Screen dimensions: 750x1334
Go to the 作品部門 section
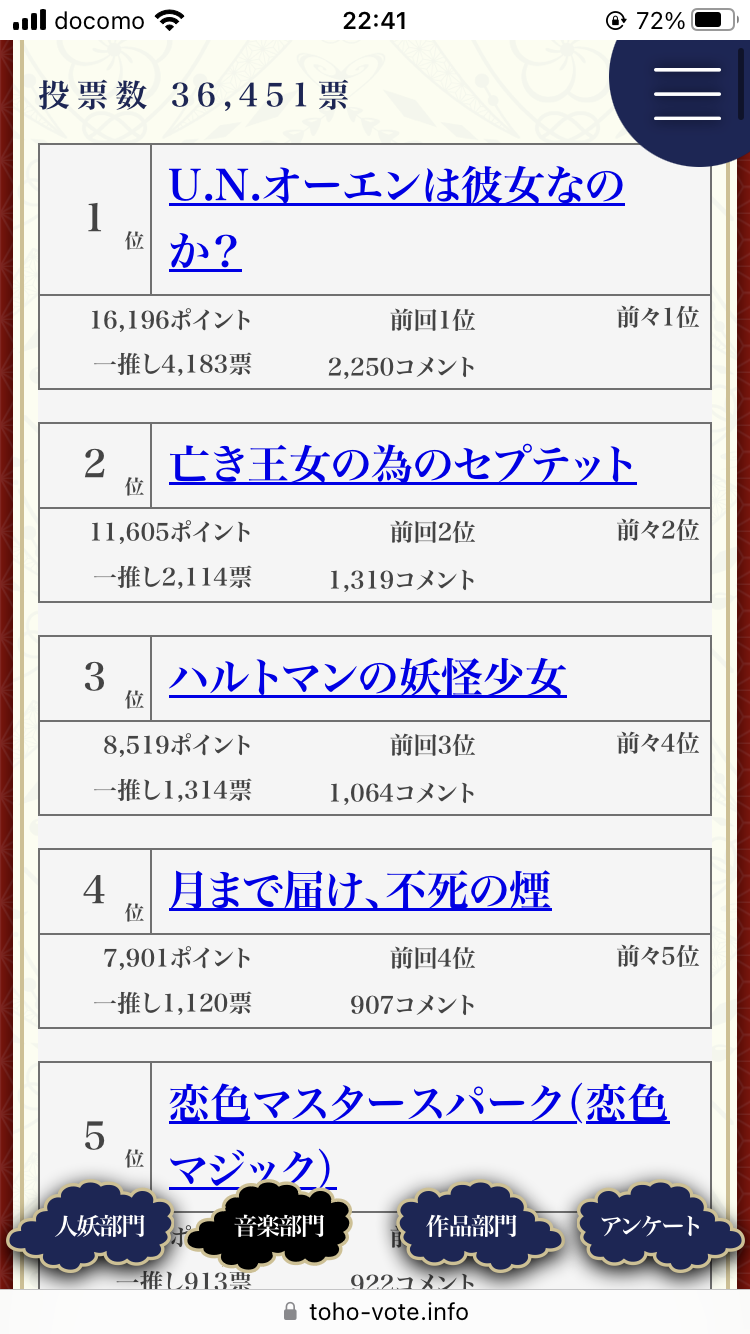[x=470, y=1226]
